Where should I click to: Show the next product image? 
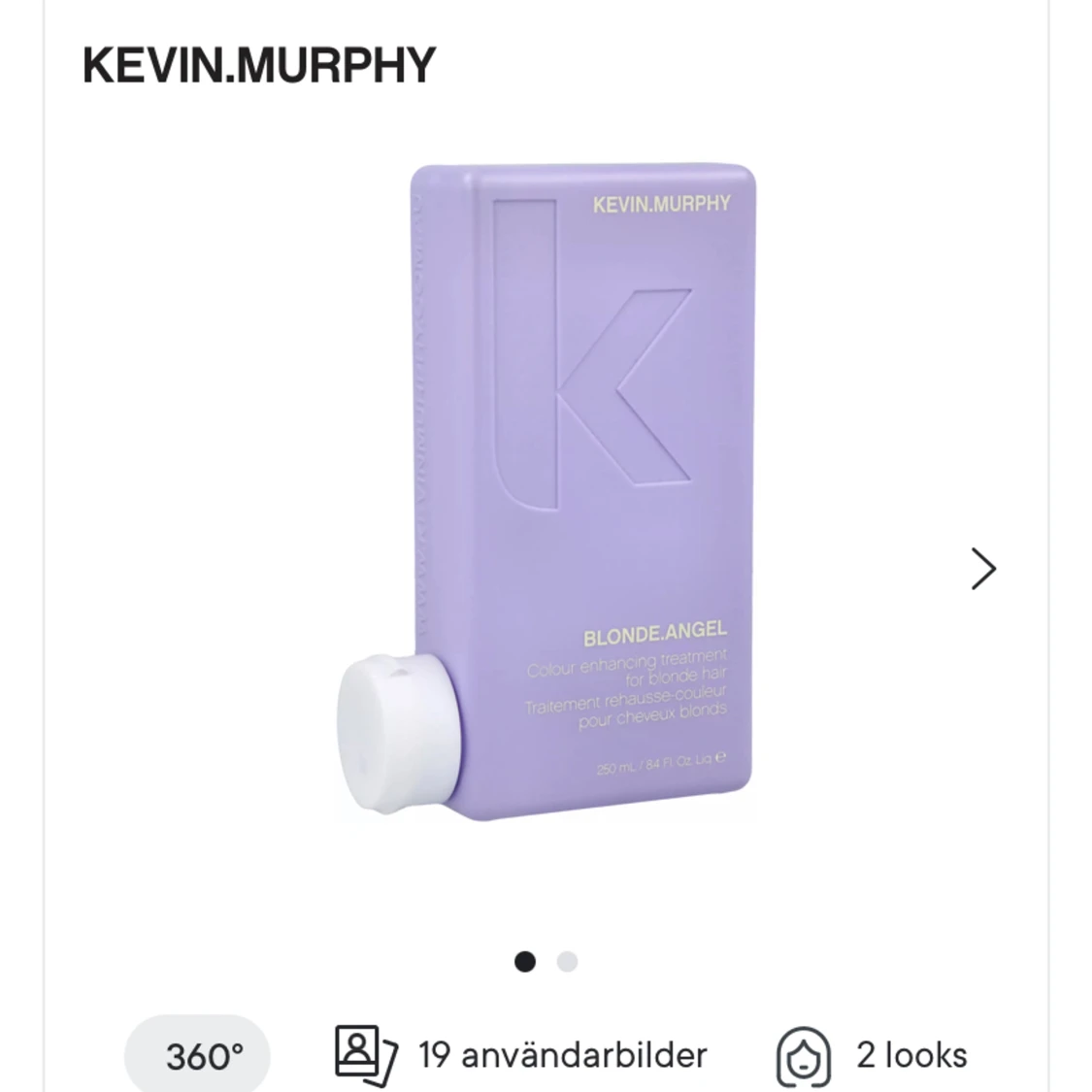click(x=982, y=569)
